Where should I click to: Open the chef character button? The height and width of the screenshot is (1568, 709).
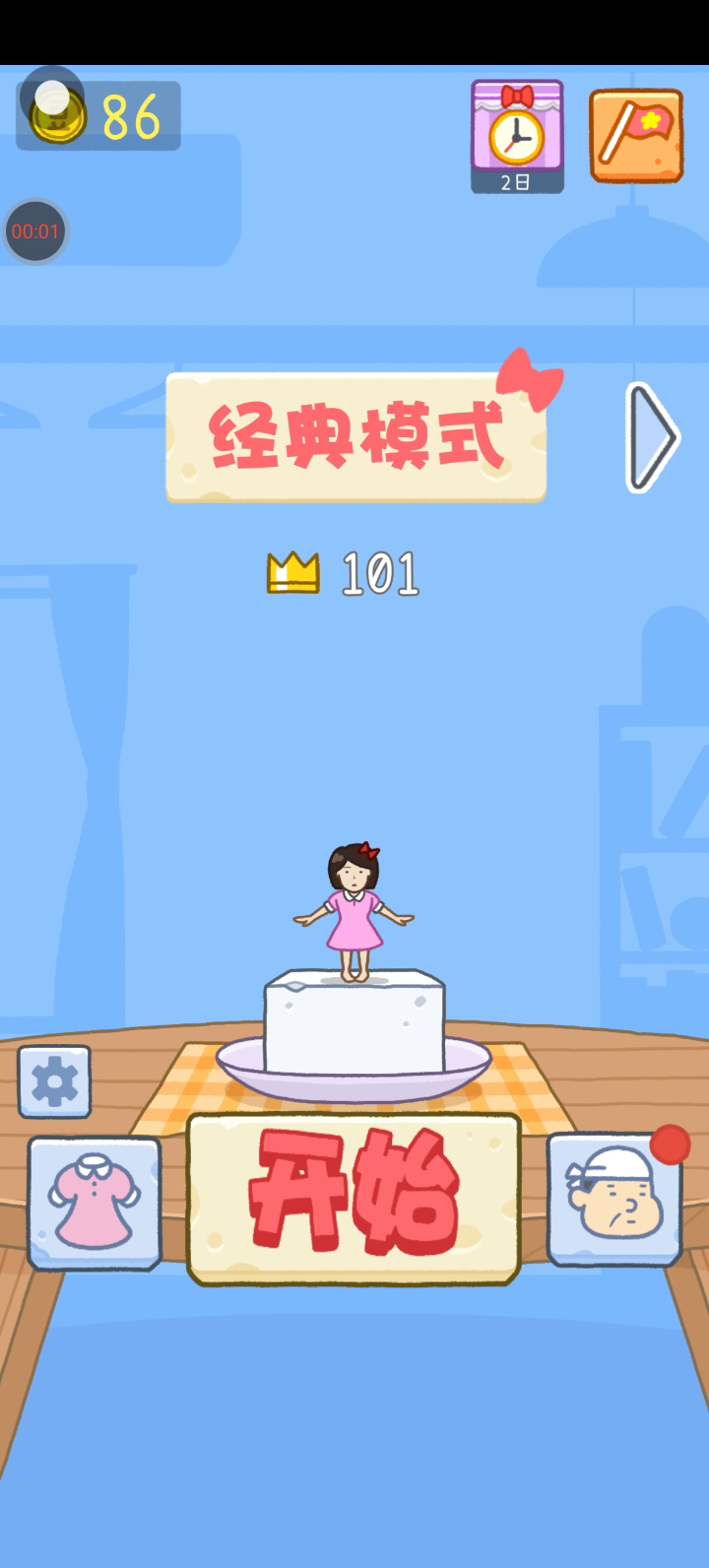pos(614,1199)
